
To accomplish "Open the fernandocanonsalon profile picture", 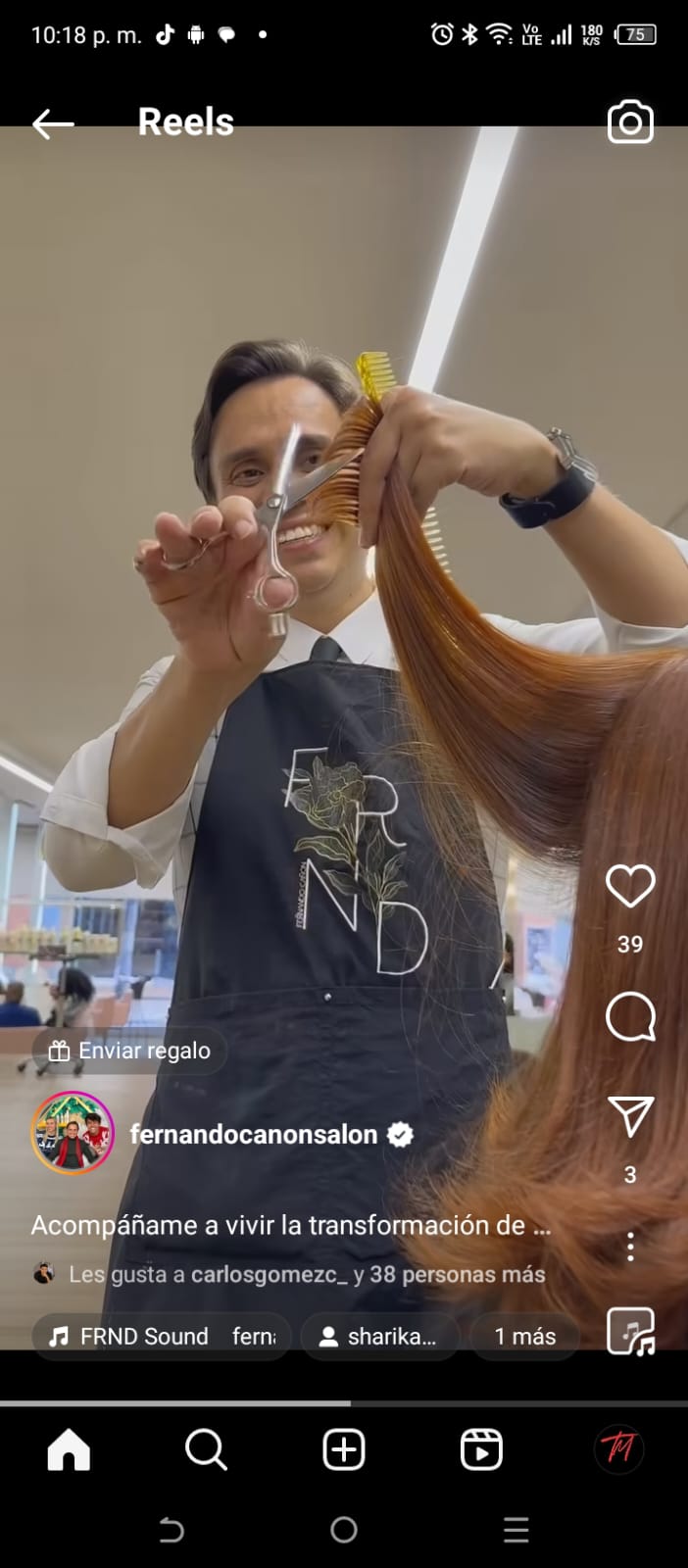I will click(73, 1133).
